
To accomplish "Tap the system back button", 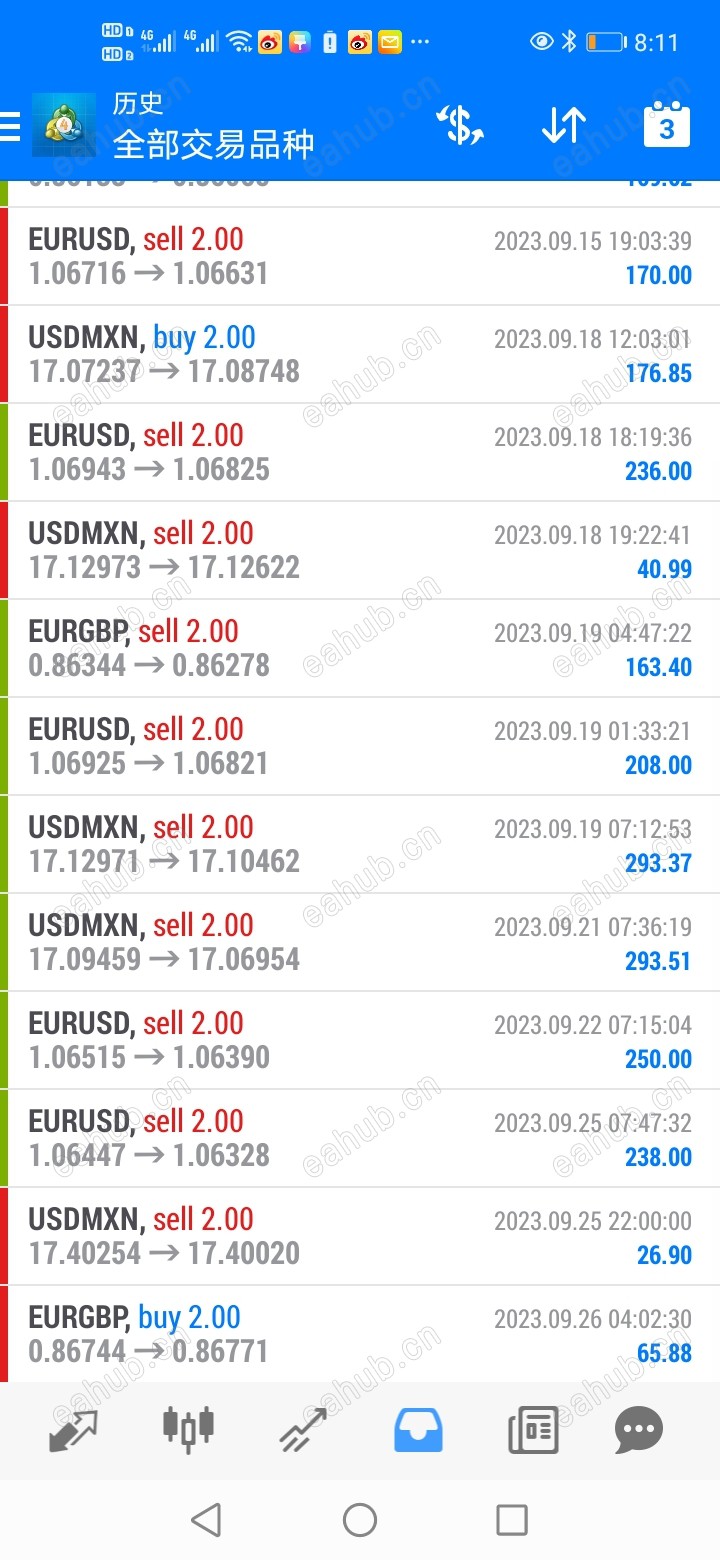I will click(x=206, y=1520).
